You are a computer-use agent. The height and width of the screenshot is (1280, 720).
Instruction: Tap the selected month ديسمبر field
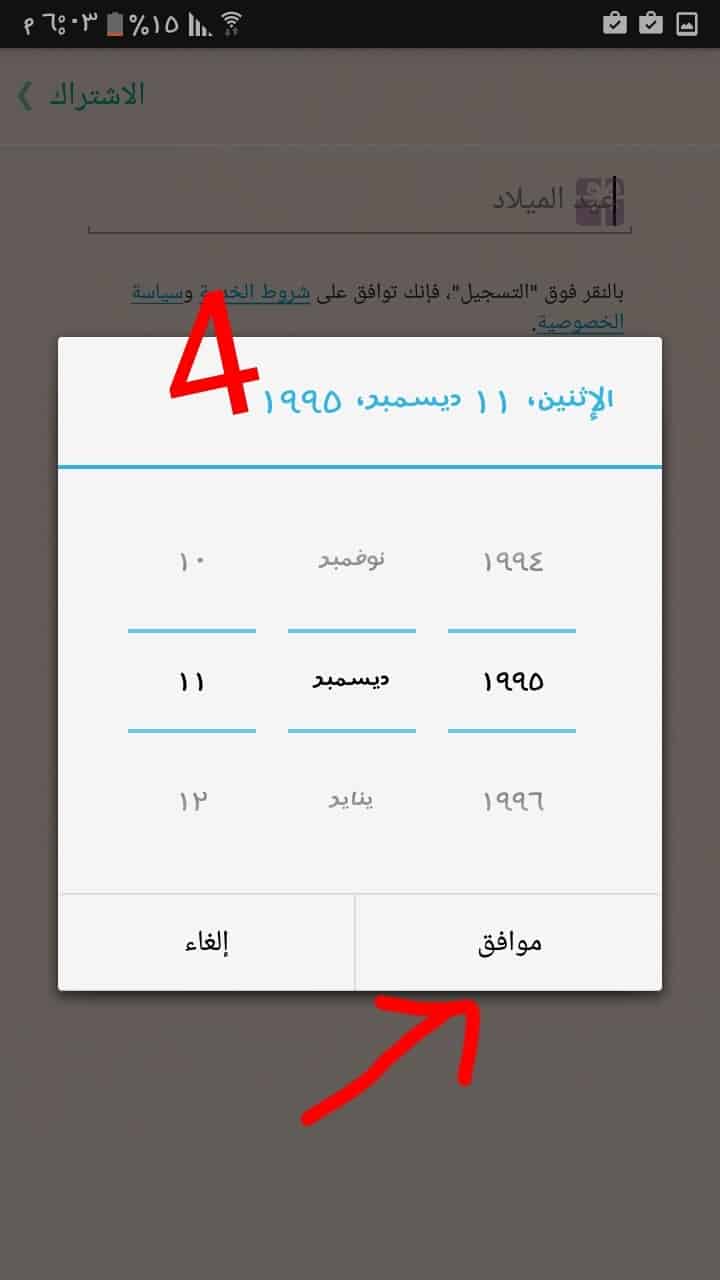[x=352, y=681]
